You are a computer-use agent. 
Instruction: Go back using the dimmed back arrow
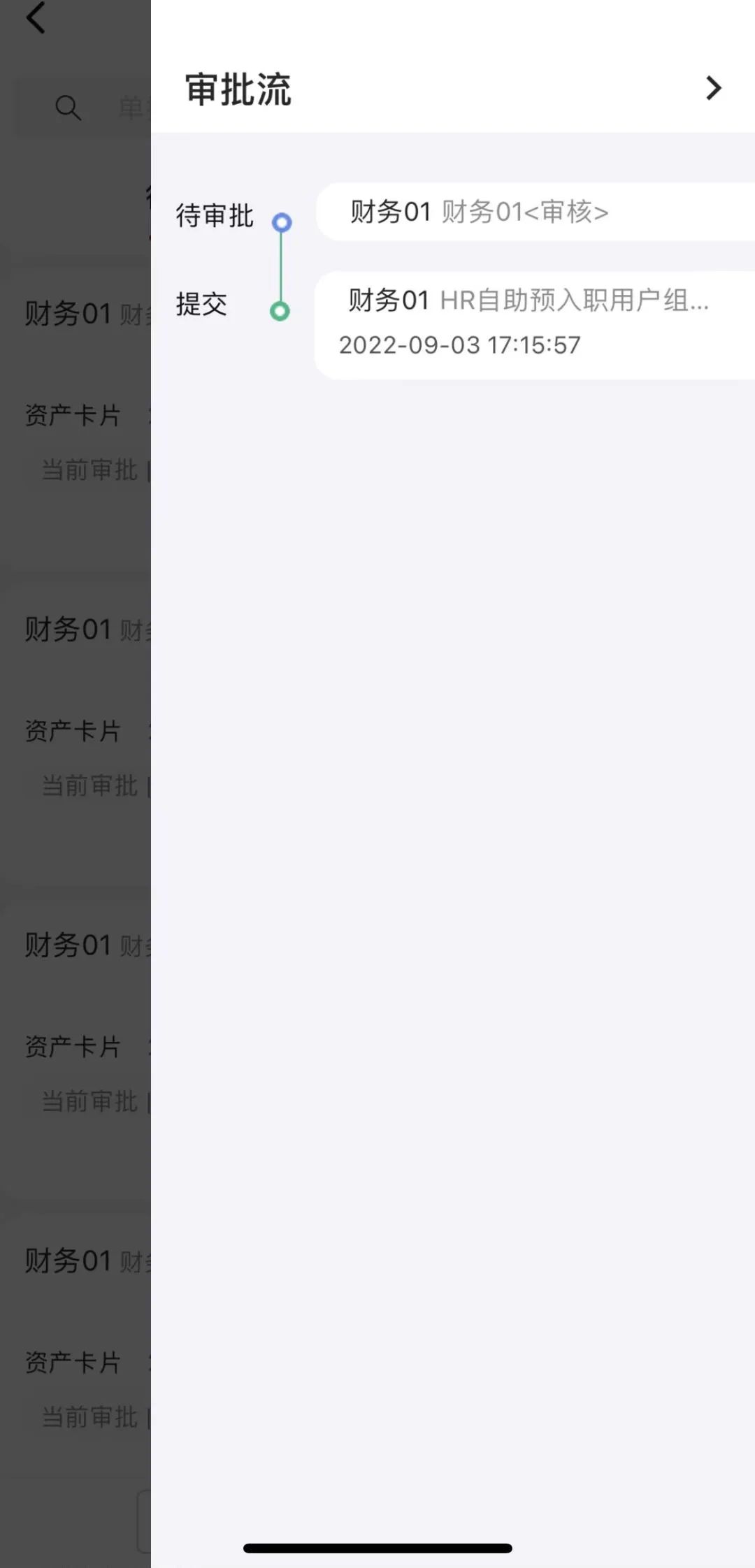coord(36,17)
